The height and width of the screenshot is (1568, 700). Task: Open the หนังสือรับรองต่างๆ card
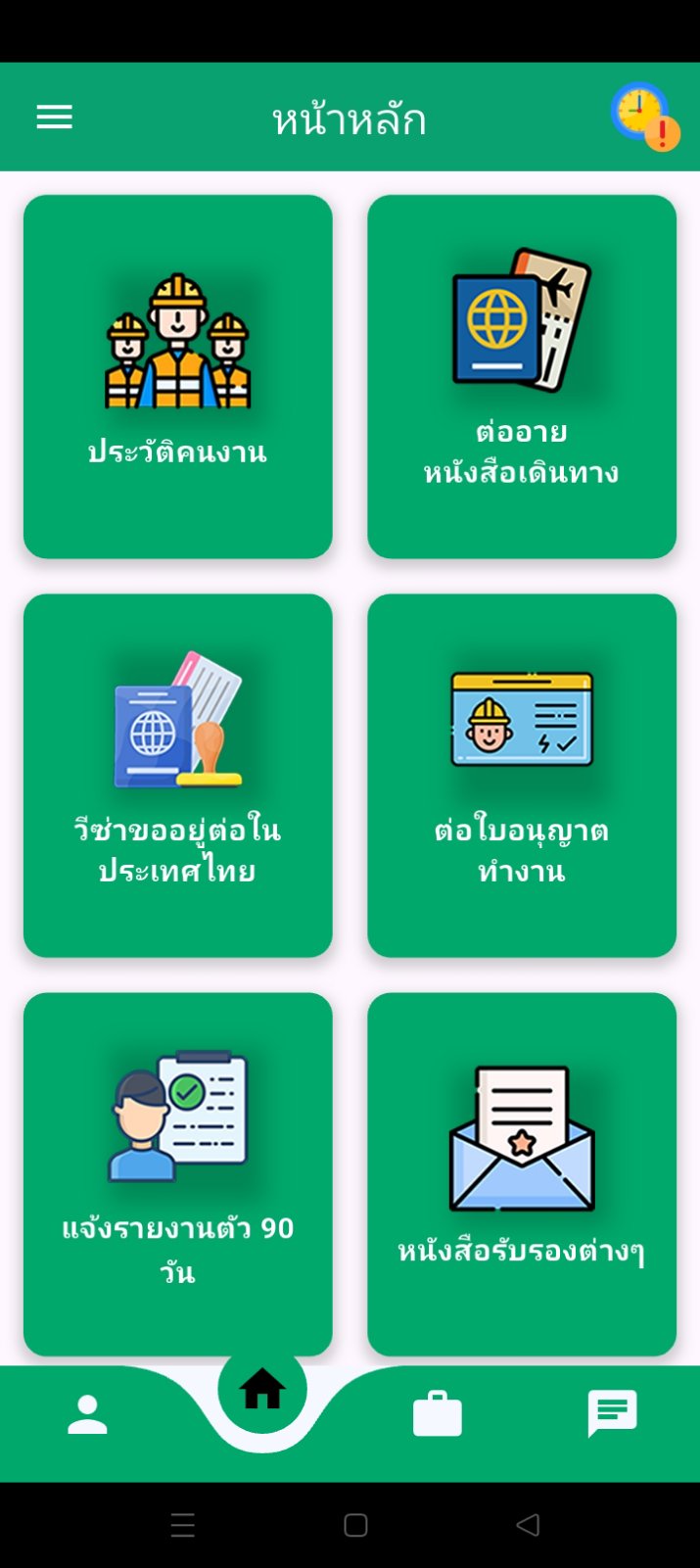pyautogui.click(x=522, y=1174)
